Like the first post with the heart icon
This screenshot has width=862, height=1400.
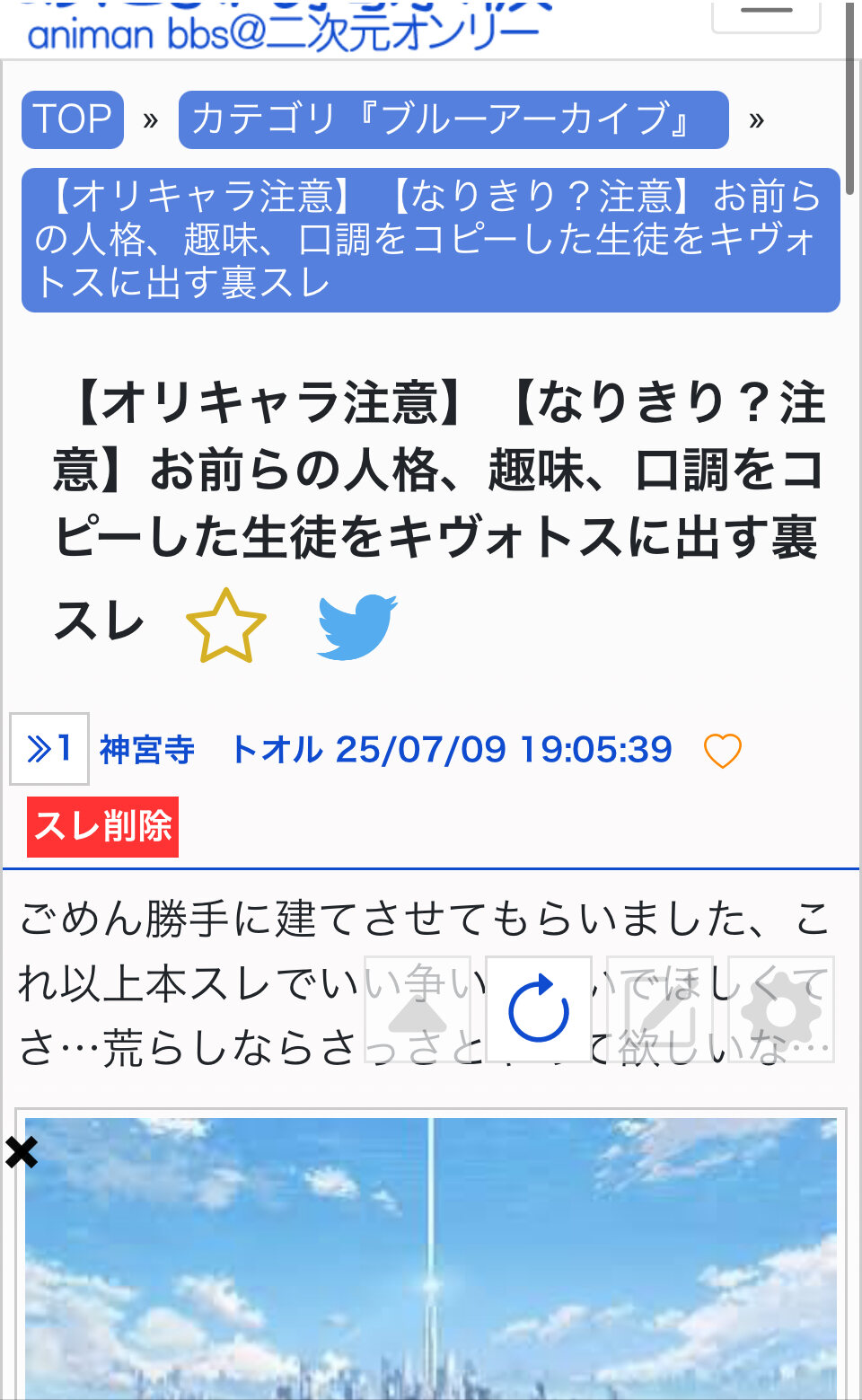(x=722, y=751)
